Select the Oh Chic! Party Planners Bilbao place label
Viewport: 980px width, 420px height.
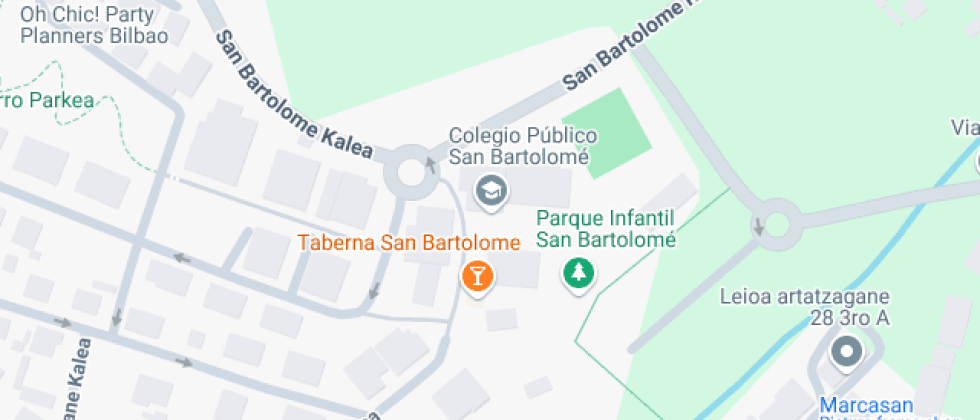(94, 25)
